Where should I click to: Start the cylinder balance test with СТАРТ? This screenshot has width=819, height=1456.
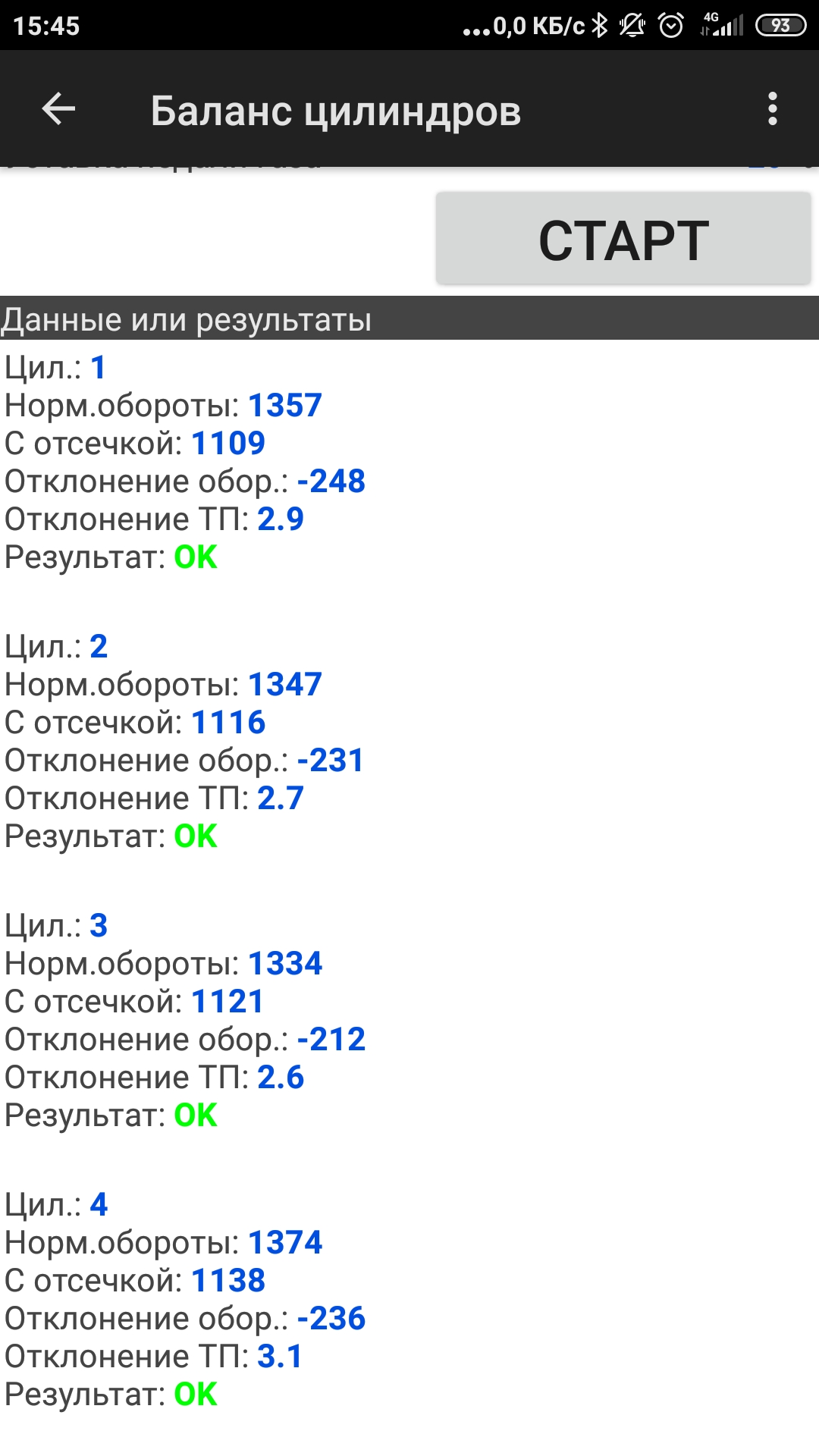tap(623, 240)
